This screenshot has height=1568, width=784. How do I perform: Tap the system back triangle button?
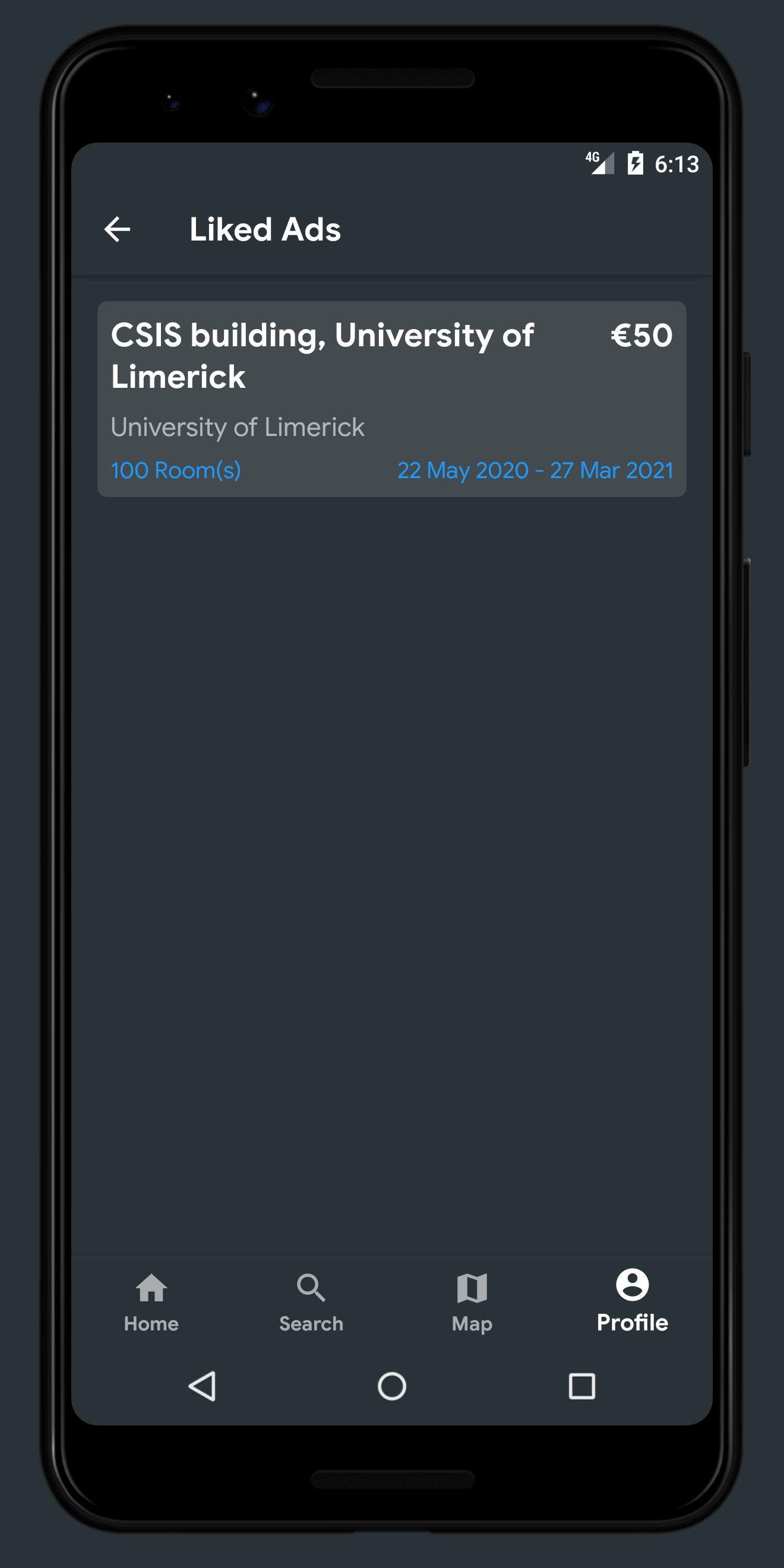tap(202, 1386)
